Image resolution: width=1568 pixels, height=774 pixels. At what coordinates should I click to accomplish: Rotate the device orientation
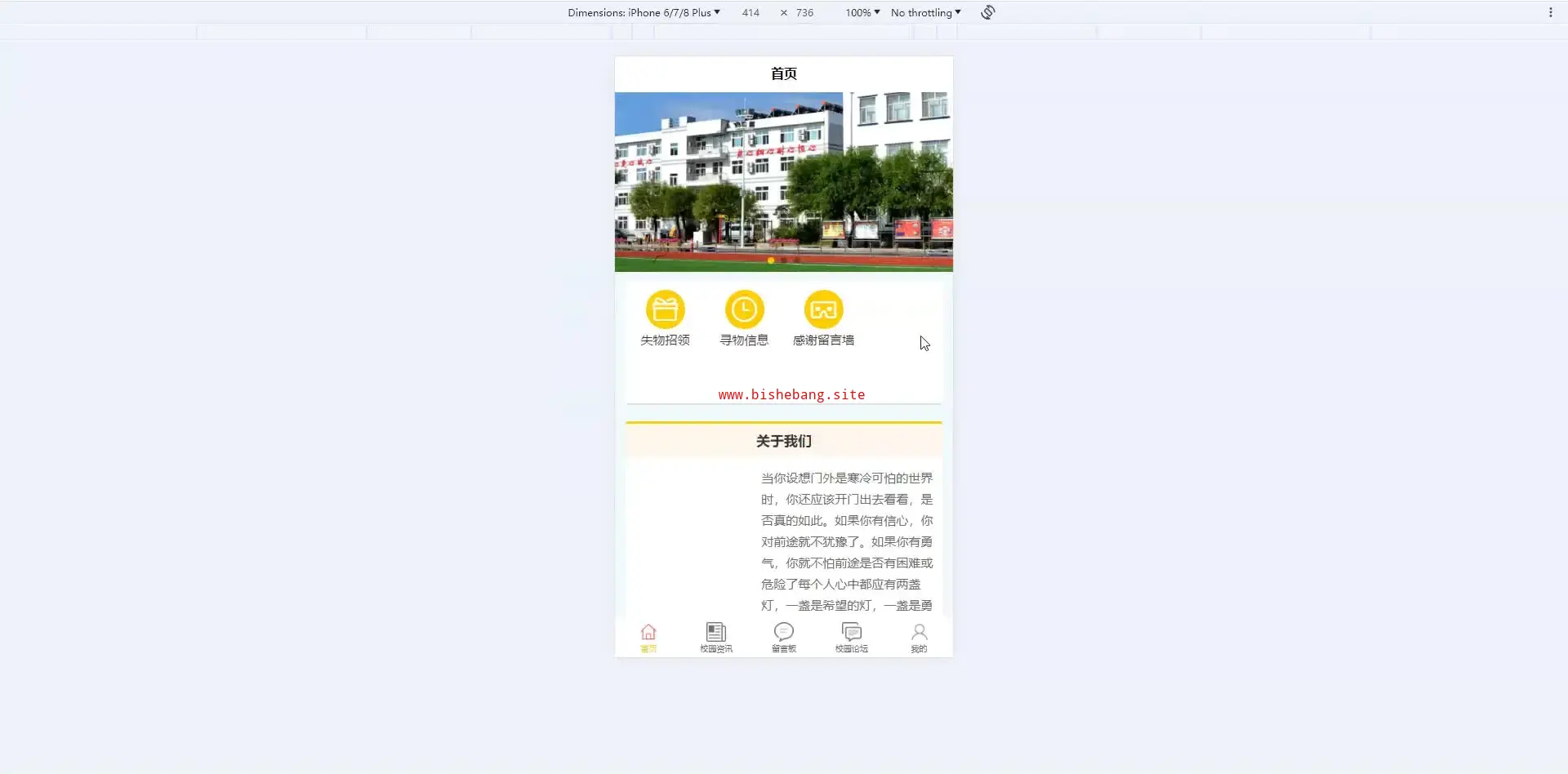coord(988,12)
